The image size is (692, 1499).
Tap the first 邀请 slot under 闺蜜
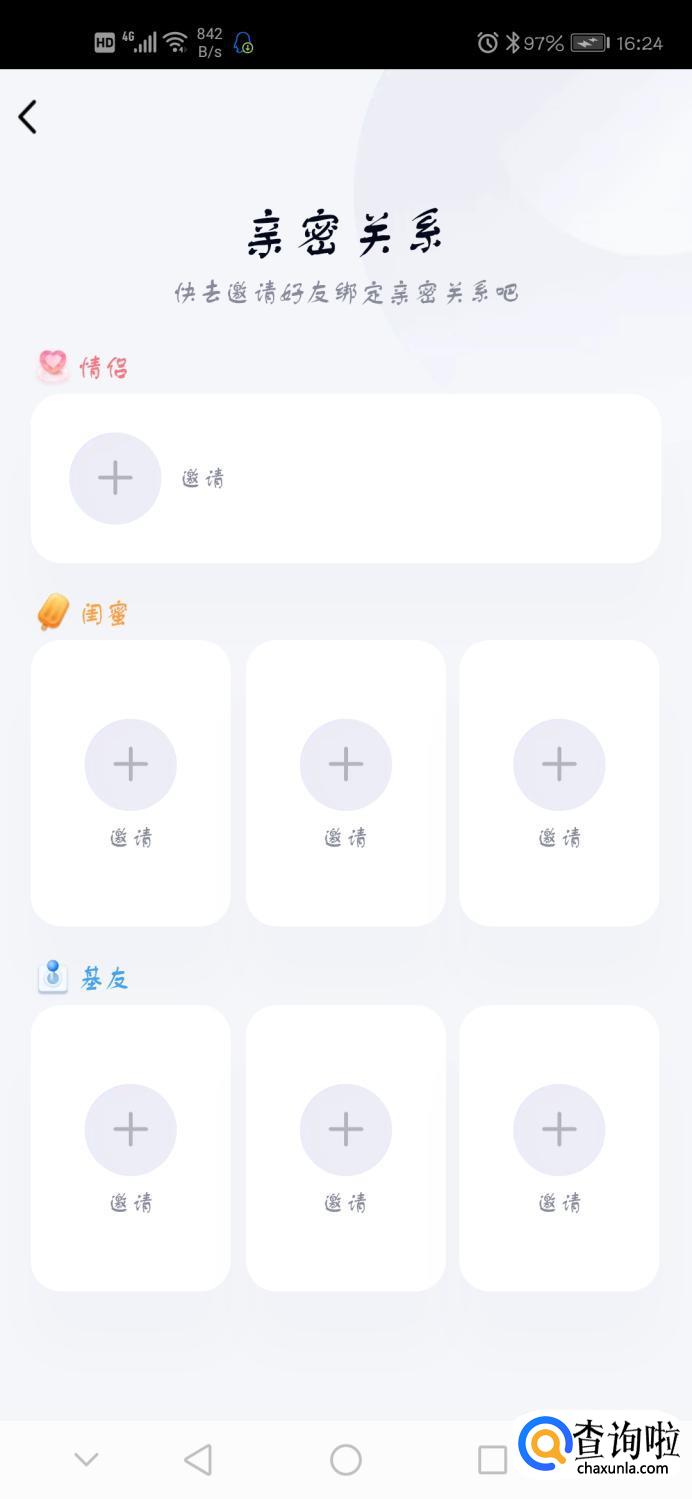(131, 765)
